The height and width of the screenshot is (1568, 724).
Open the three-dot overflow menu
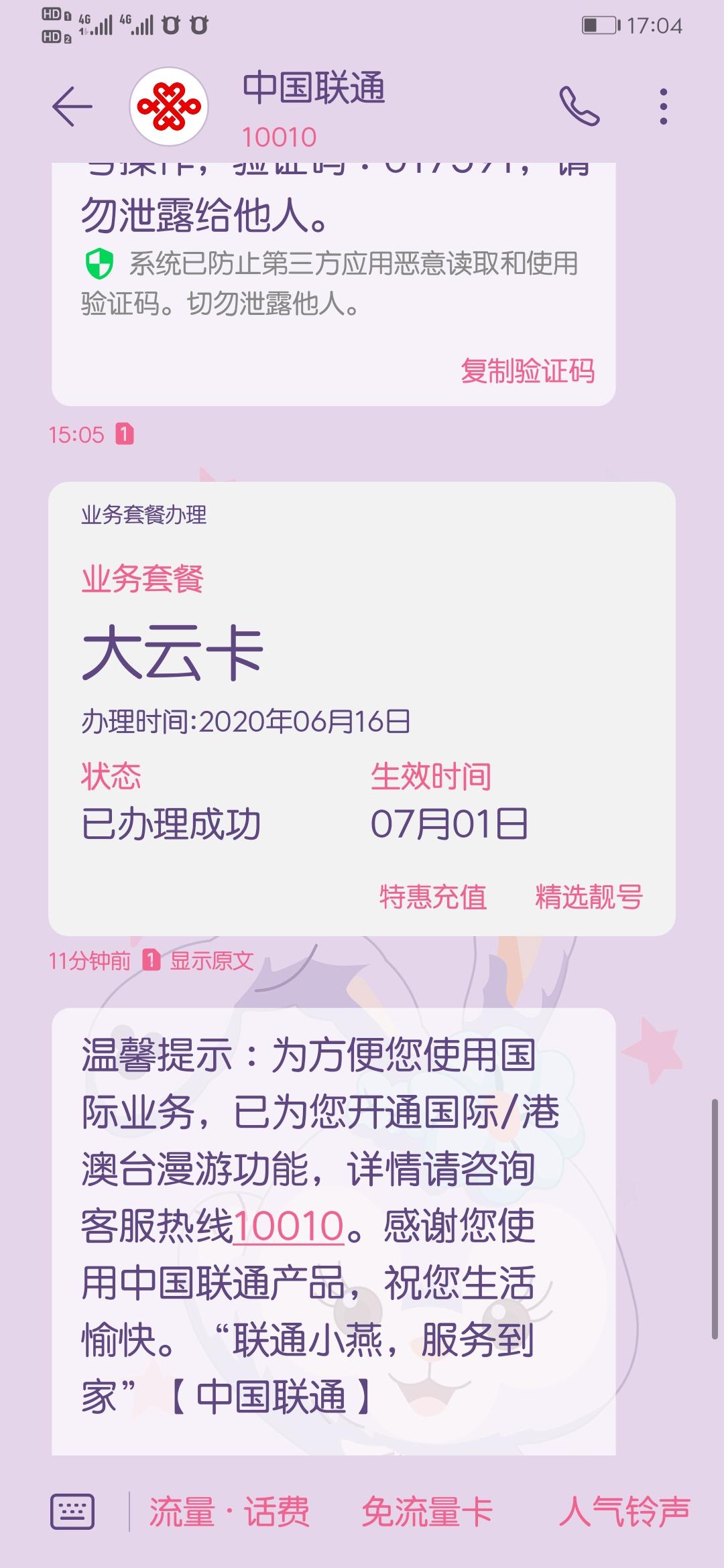click(663, 107)
